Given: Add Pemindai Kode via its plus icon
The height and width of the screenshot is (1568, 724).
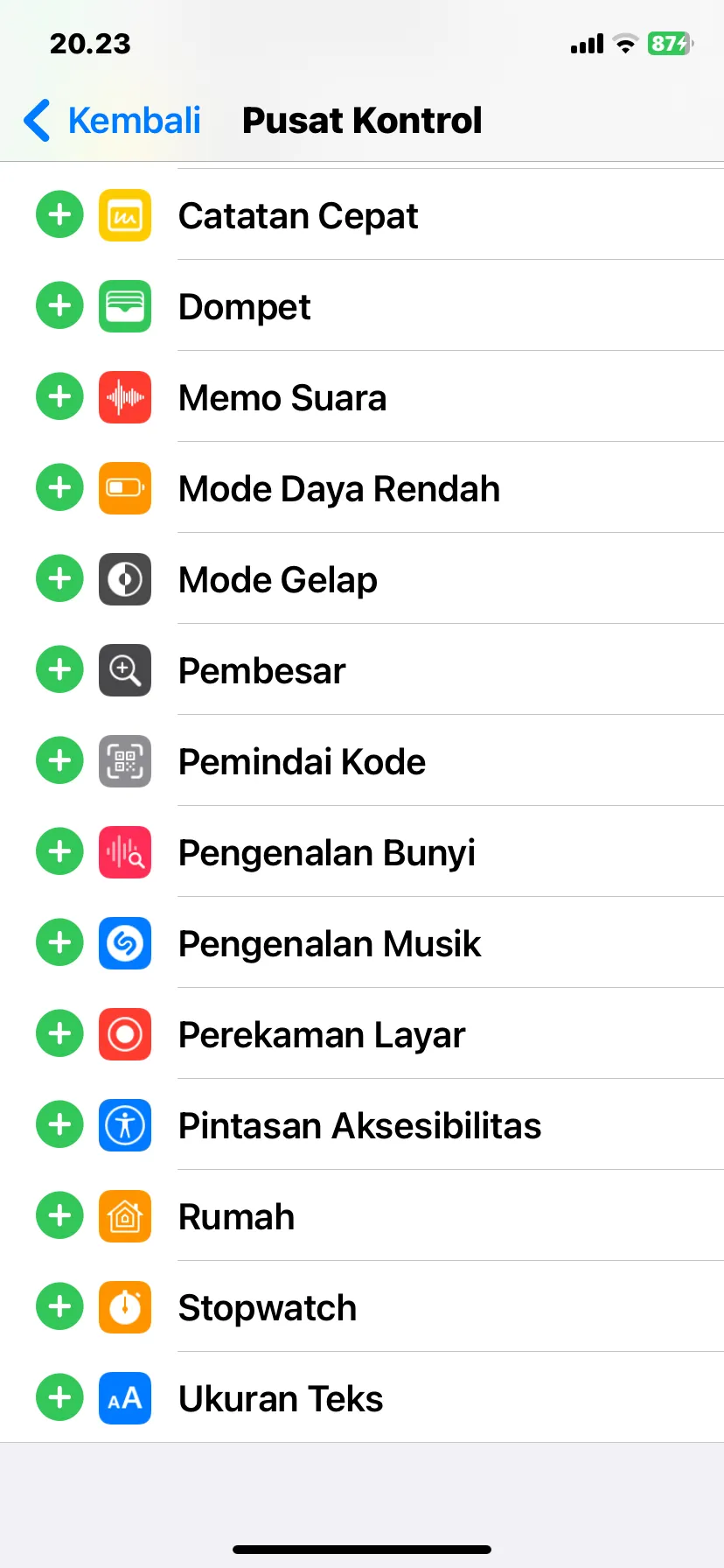Looking at the screenshot, I should (59, 760).
